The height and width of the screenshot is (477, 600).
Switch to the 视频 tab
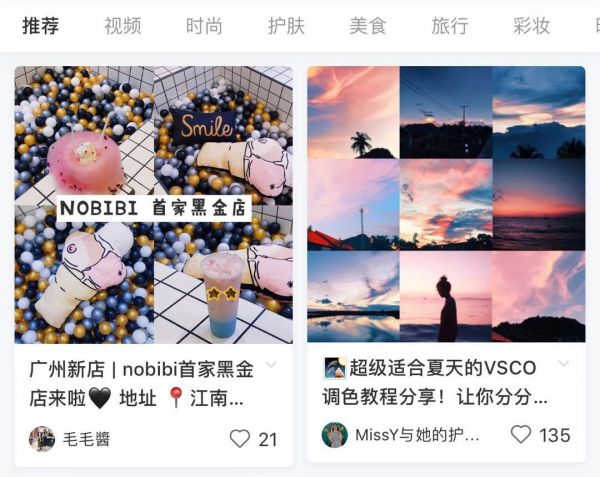pos(122,26)
